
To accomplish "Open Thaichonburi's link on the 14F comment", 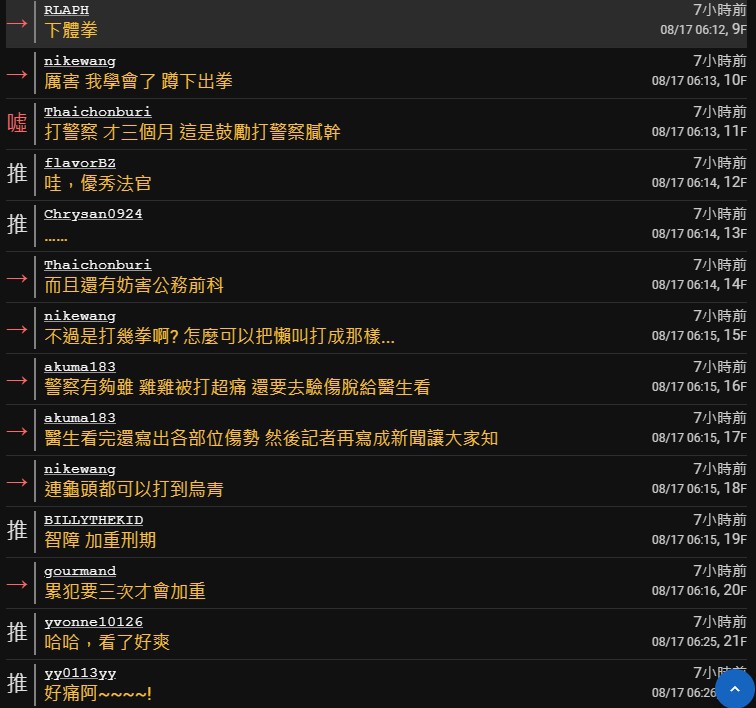I will (98, 265).
